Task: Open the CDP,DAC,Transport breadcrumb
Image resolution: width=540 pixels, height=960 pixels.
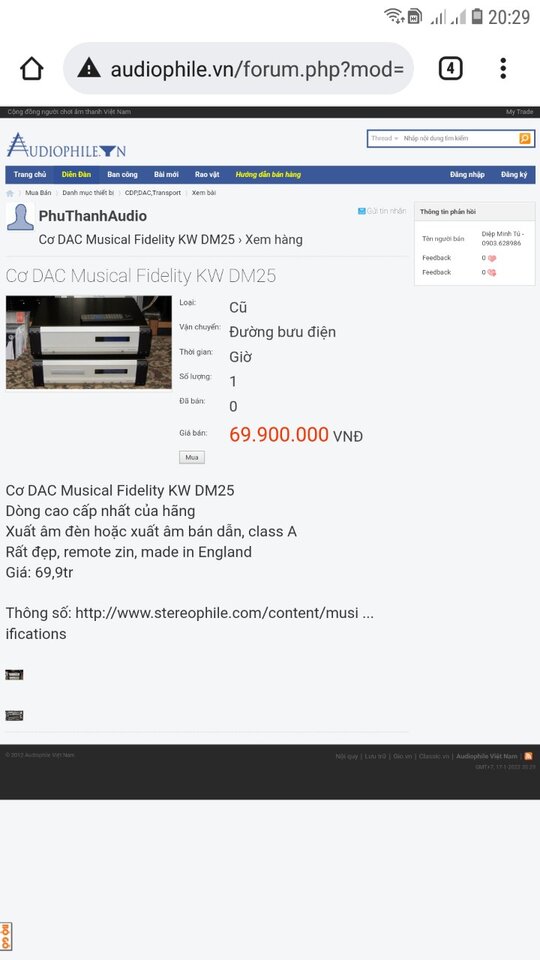Action: pyautogui.click(x=152, y=193)
